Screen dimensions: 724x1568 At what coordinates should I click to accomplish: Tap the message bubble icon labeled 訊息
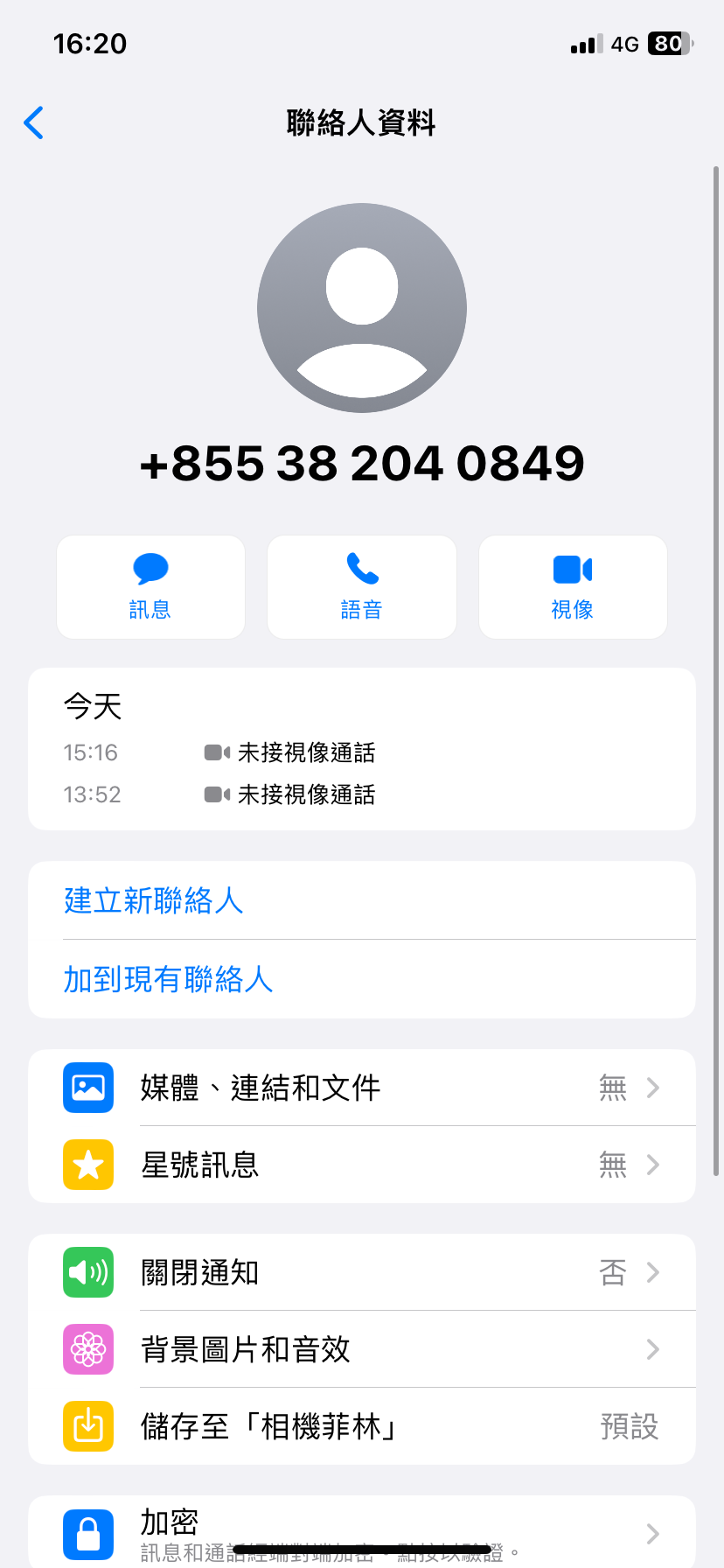(150, 569)
